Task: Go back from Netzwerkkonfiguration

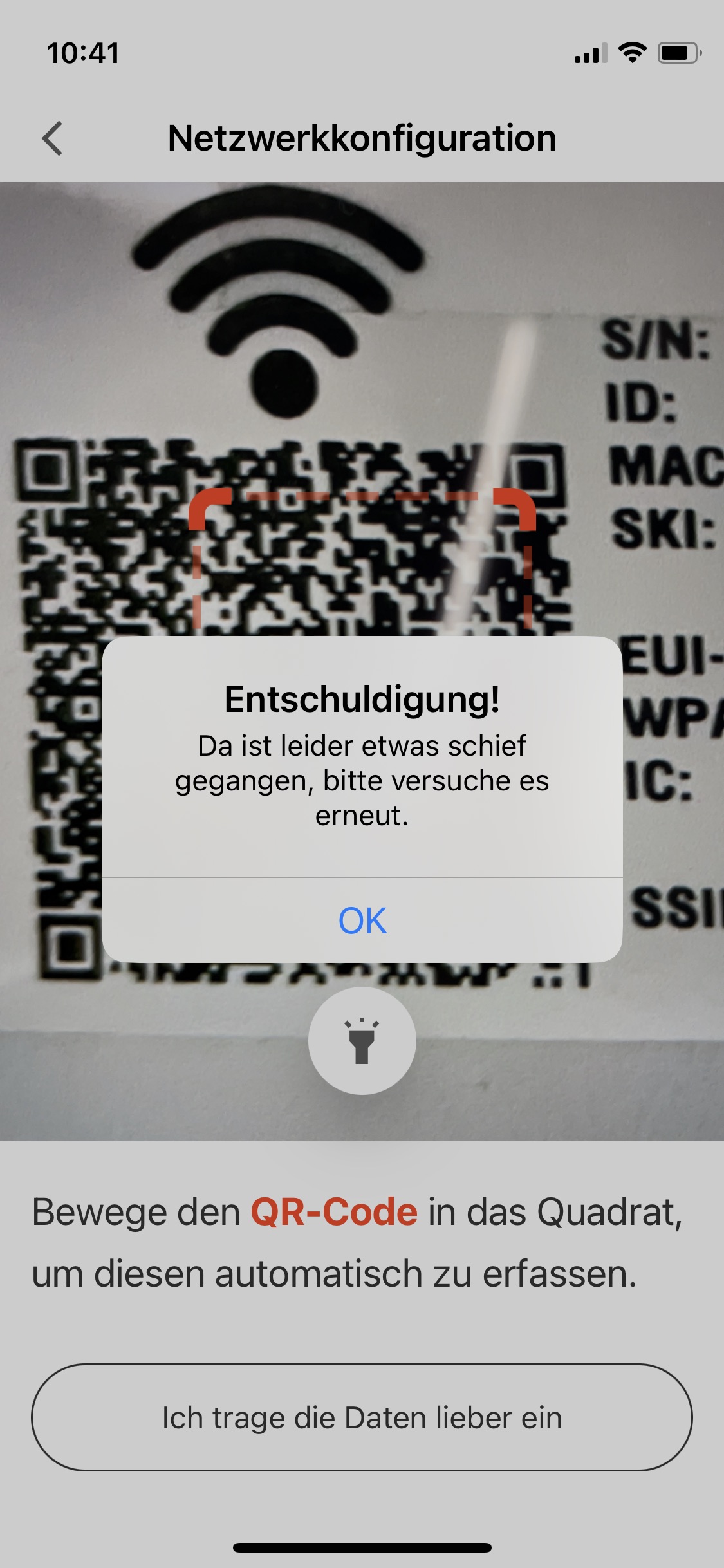Action: (53, 138)
